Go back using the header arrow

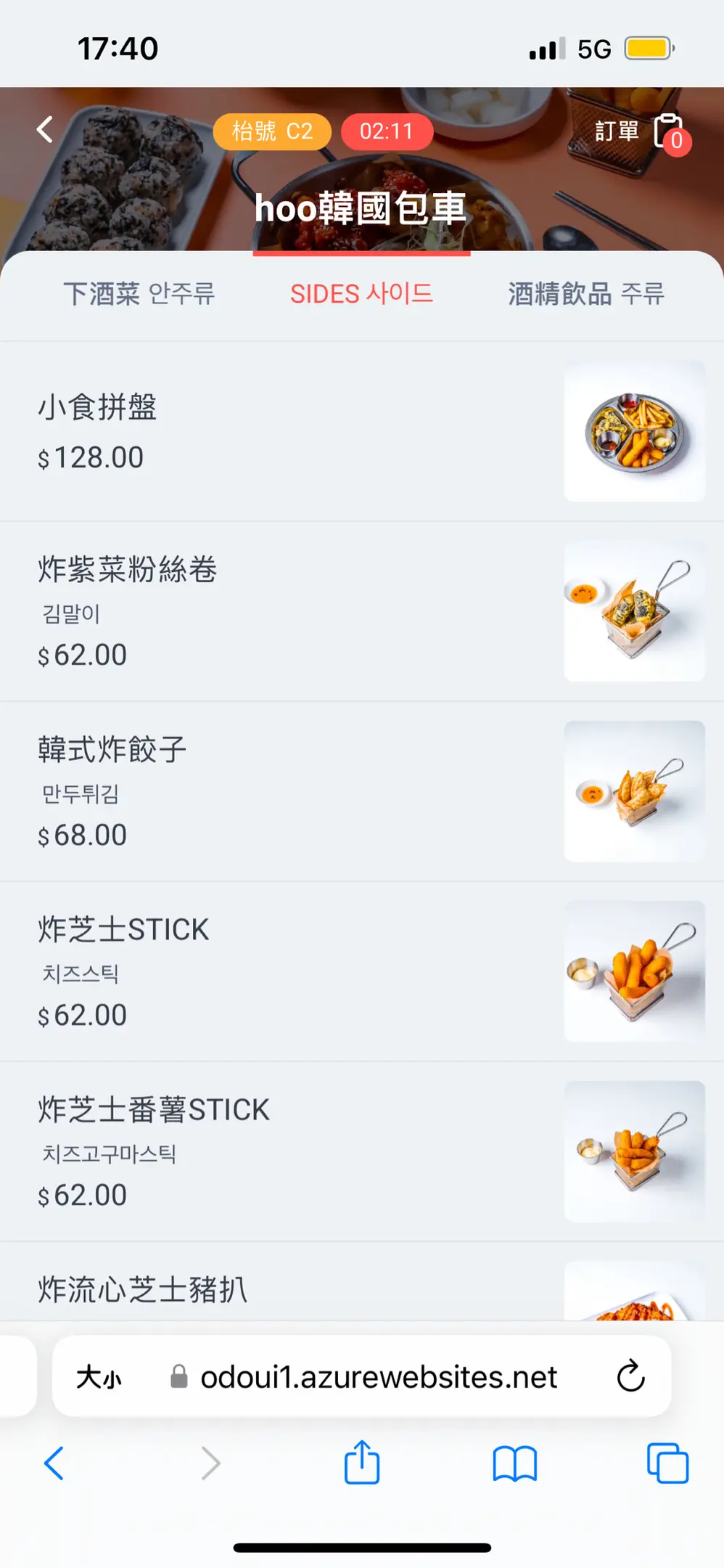pyautogui.click(x=45, y=130)
